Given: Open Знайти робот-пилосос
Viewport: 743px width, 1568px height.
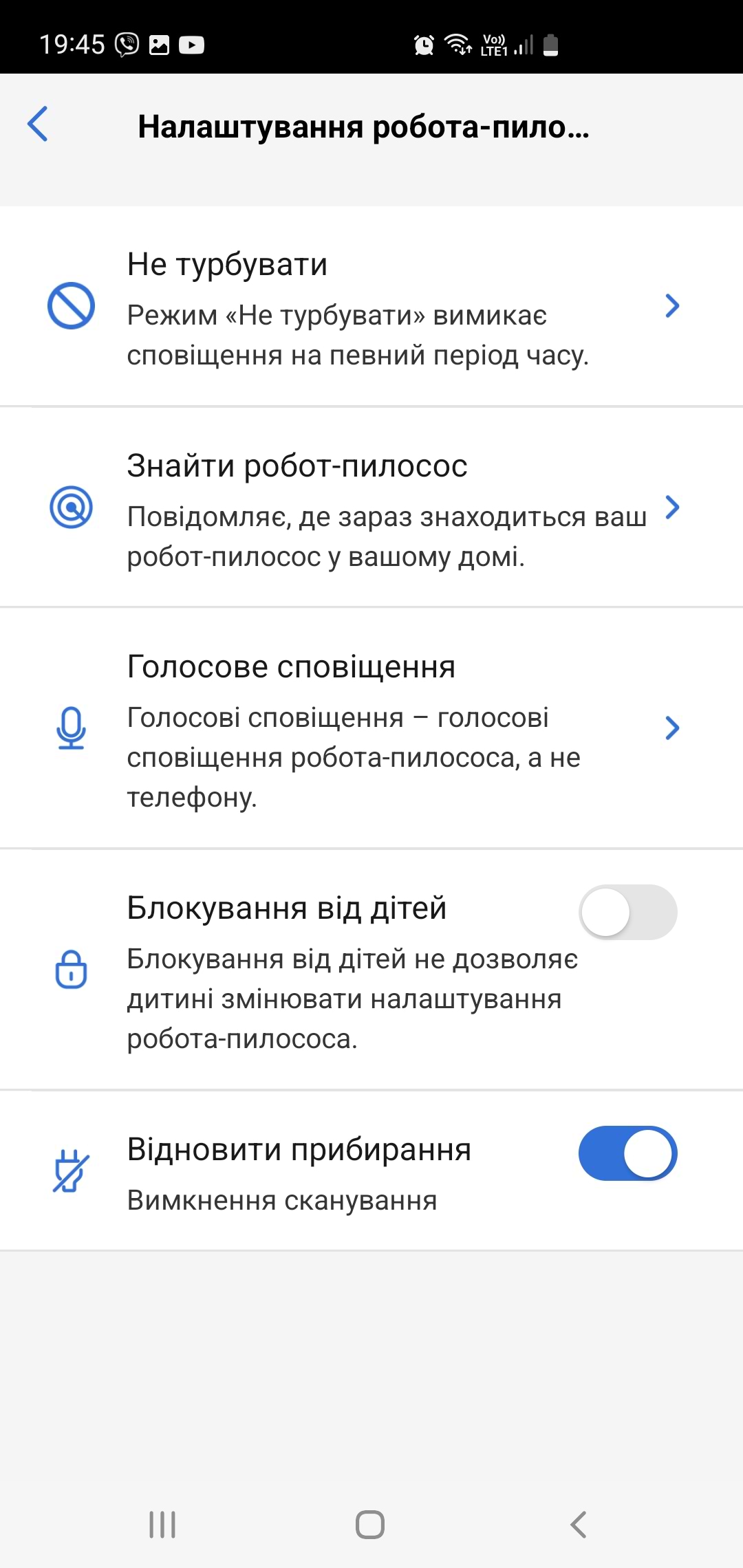Looking at the screenshot, I should [371, 508].
